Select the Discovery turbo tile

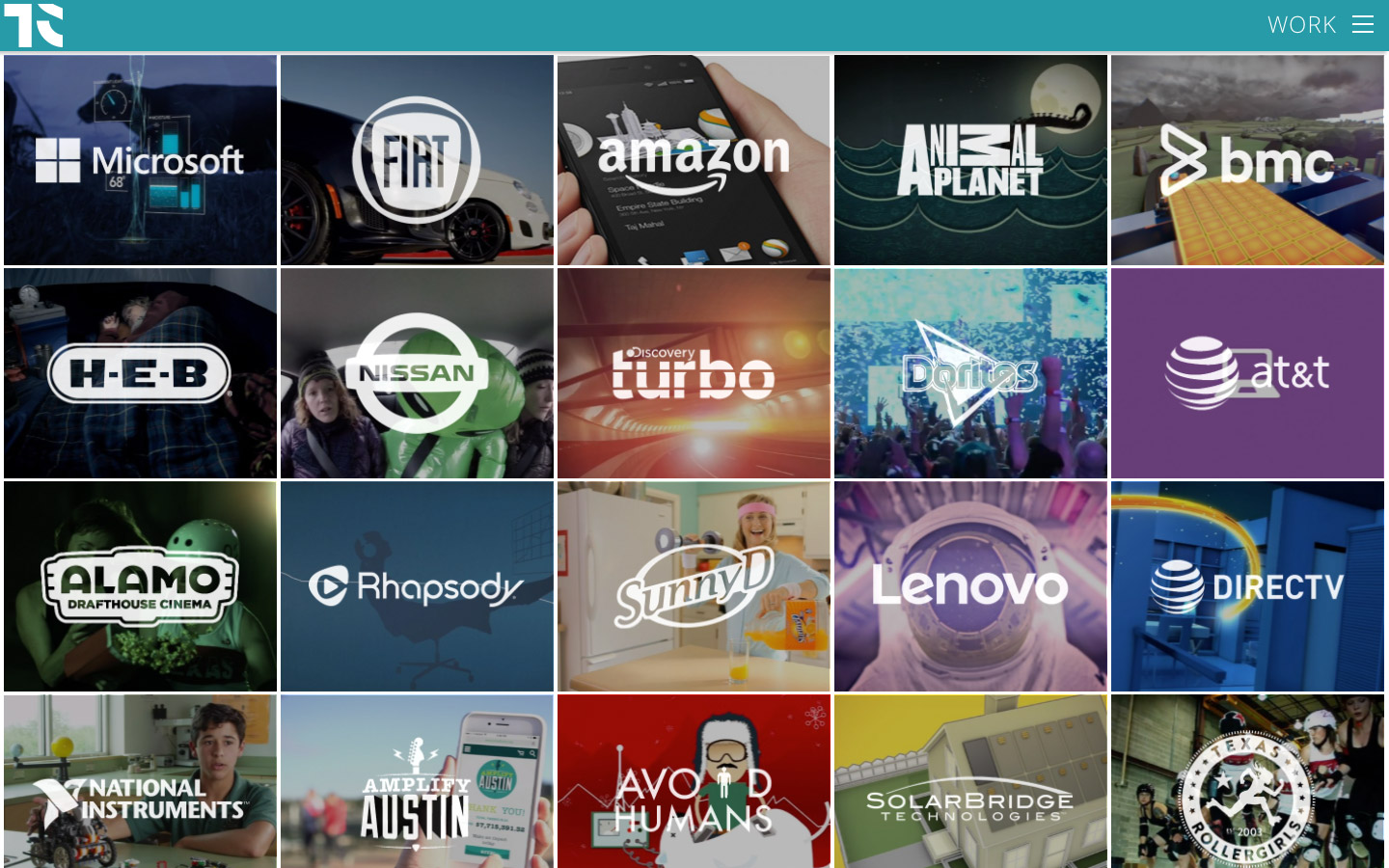point(694,373)
